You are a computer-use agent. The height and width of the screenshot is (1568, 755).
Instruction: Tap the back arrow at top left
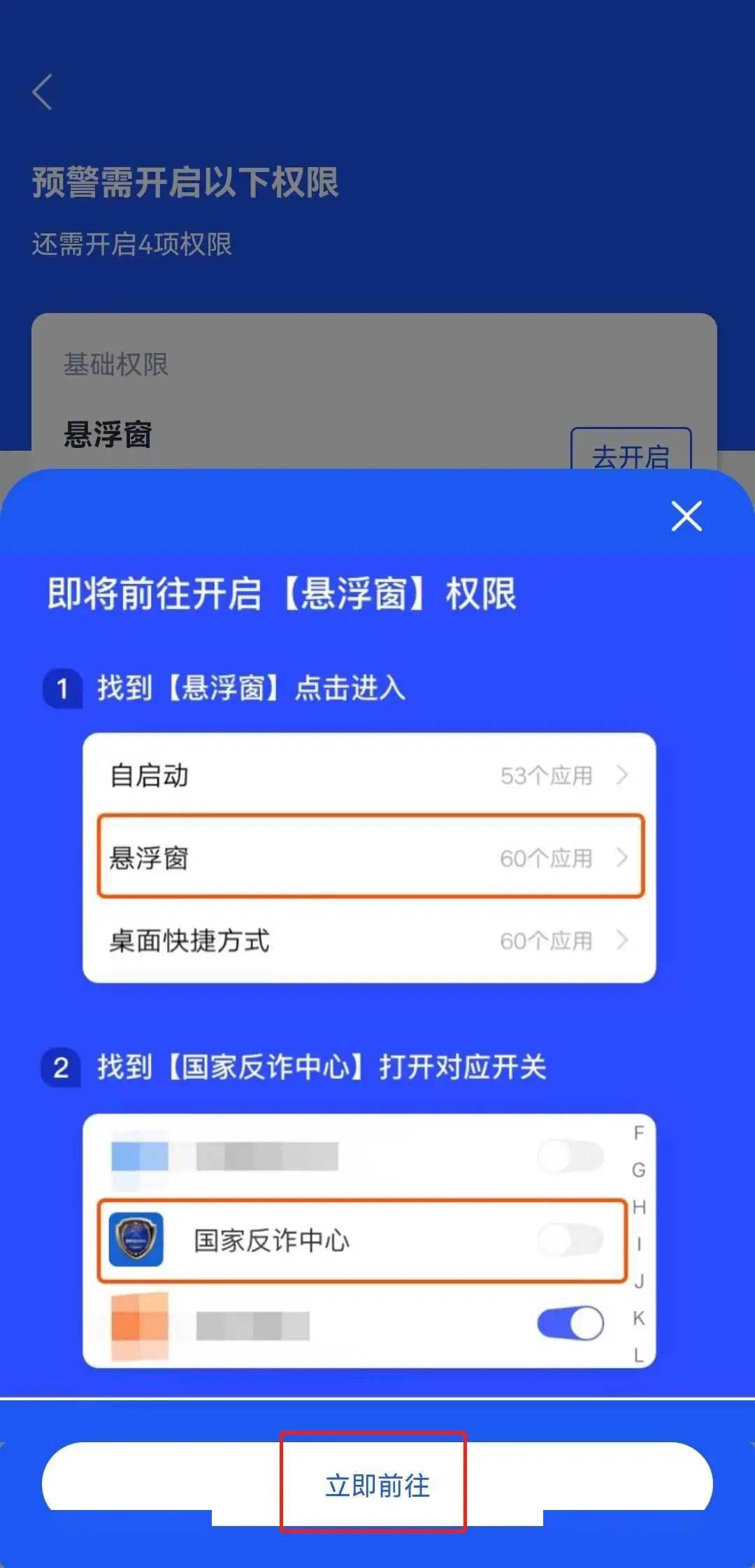[x=42, y=93]
